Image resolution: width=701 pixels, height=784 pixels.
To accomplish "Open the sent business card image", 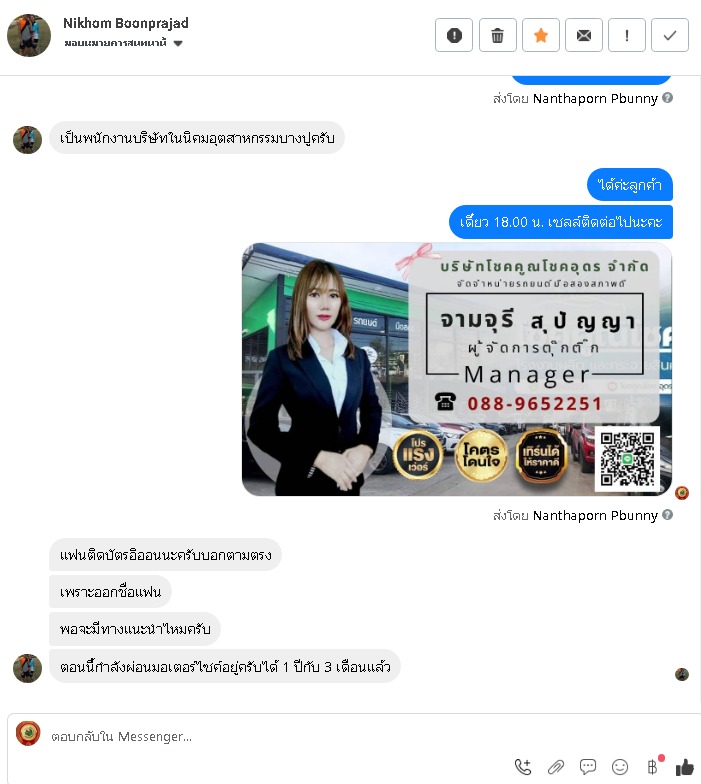I will (456, 369).
